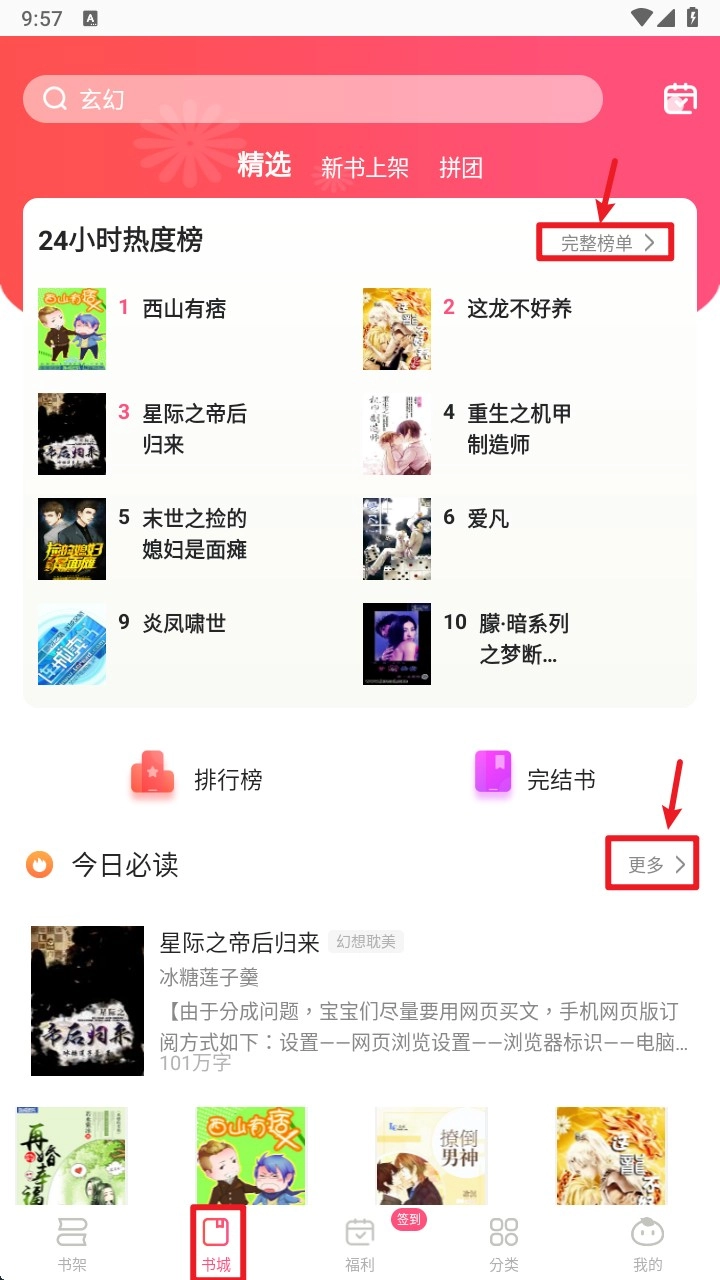Open the 福利 benefits tab
This screenshot has height=1280, width=720.
click(x=360, y=1243)
